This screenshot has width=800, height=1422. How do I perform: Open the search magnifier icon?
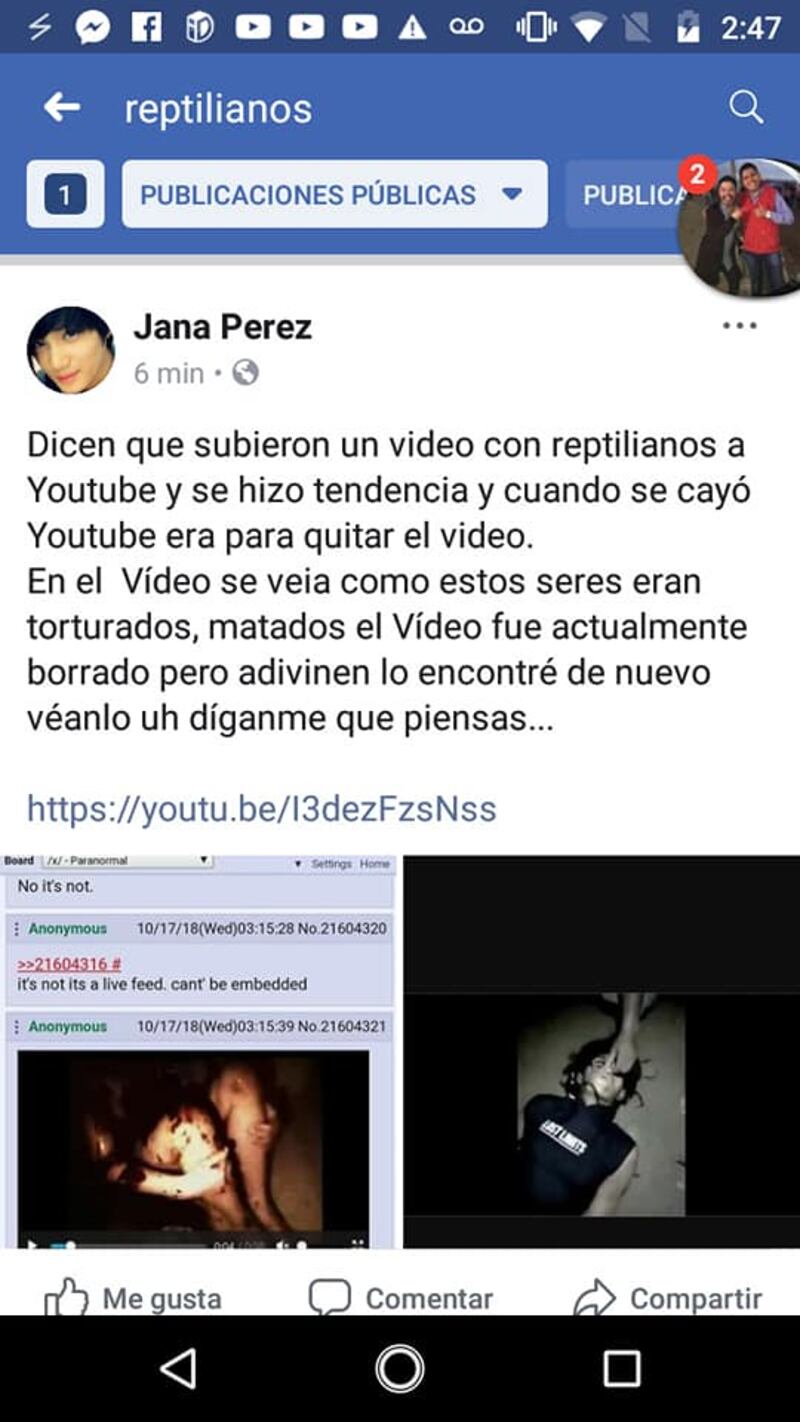click(745, 107)
